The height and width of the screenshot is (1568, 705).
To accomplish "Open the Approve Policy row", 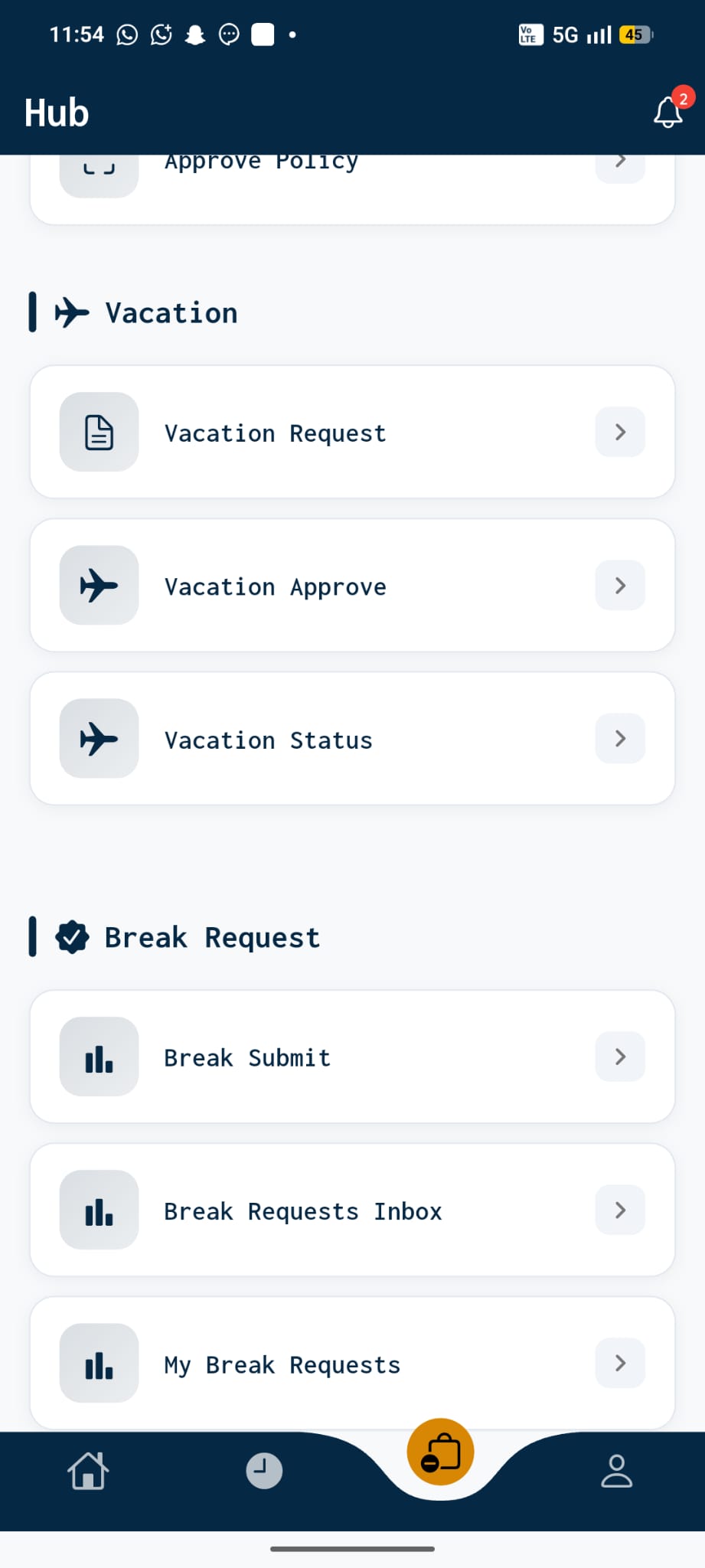I will click(x=352, y=189).
